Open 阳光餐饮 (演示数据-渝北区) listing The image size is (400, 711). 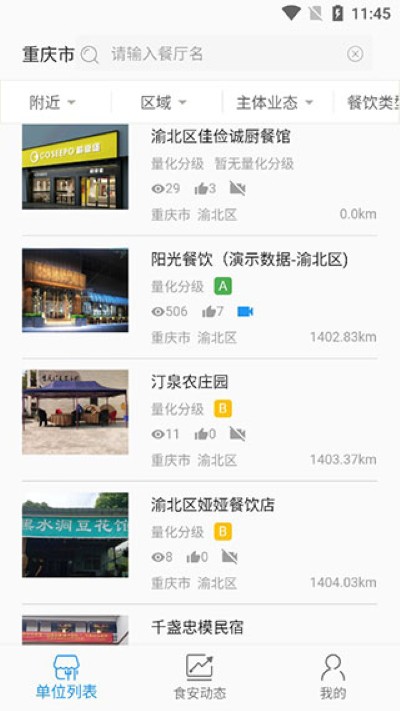tap(200, 297)
